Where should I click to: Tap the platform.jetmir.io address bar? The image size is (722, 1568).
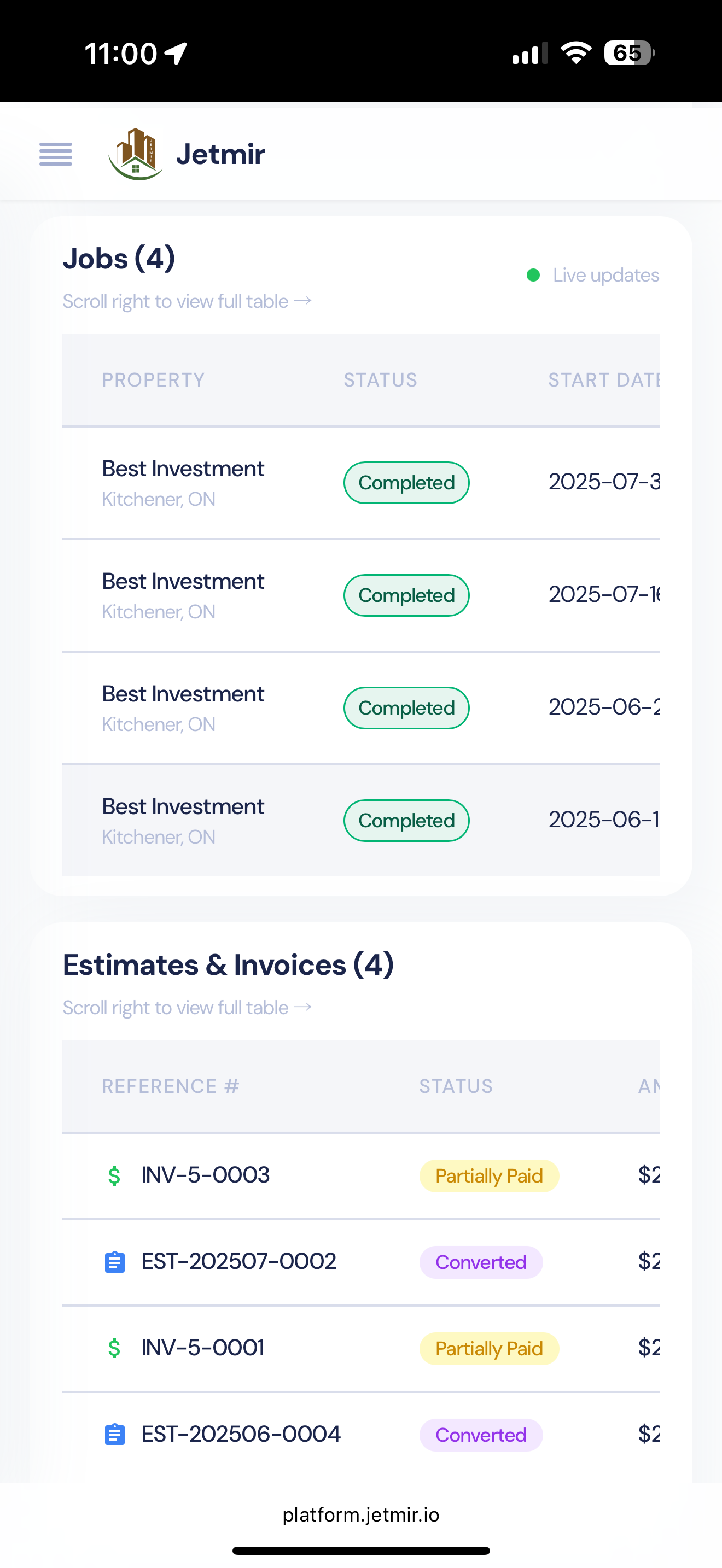click(360, 1514)
